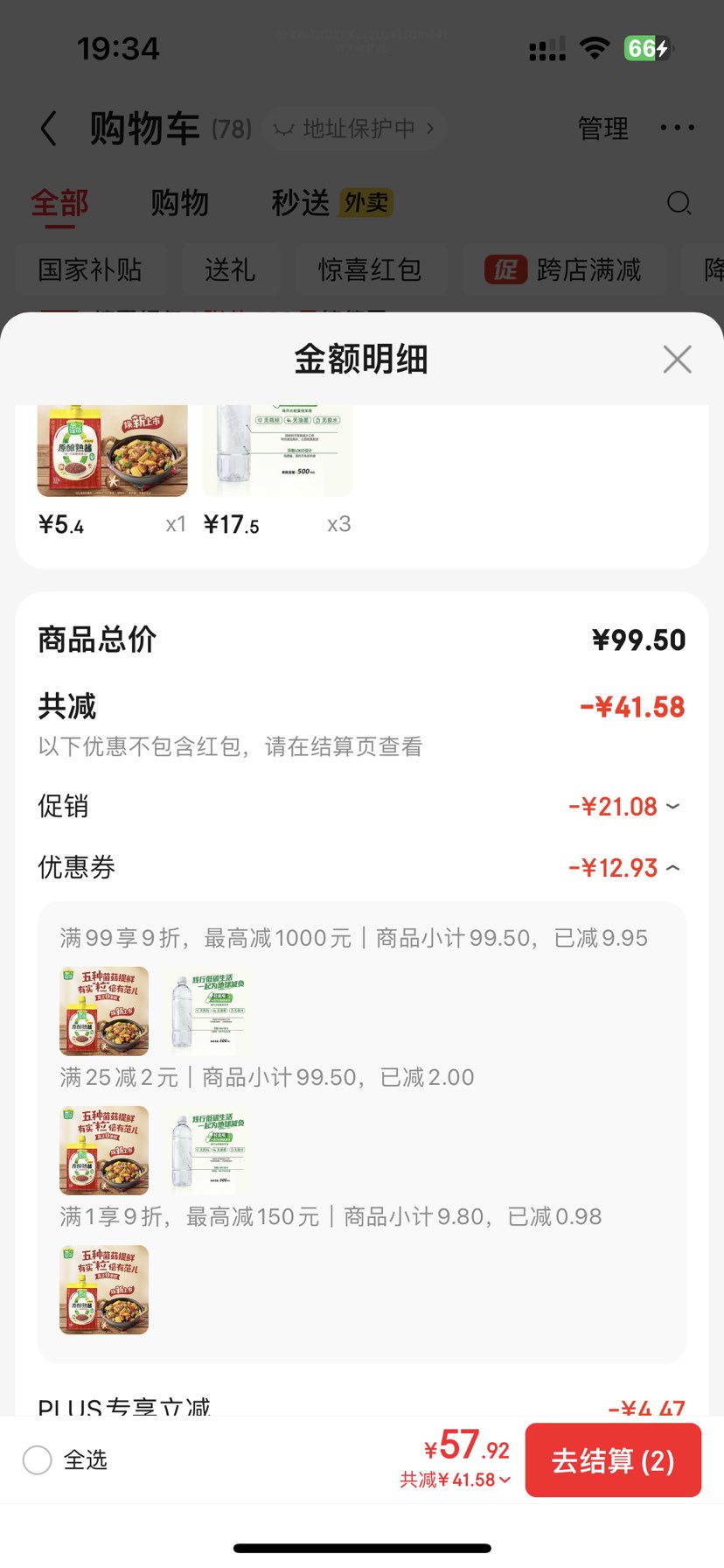Tap the address protection icon in header
This screenshot has height=1568, width=724.
pyautogui.click(x=284, y=128)
